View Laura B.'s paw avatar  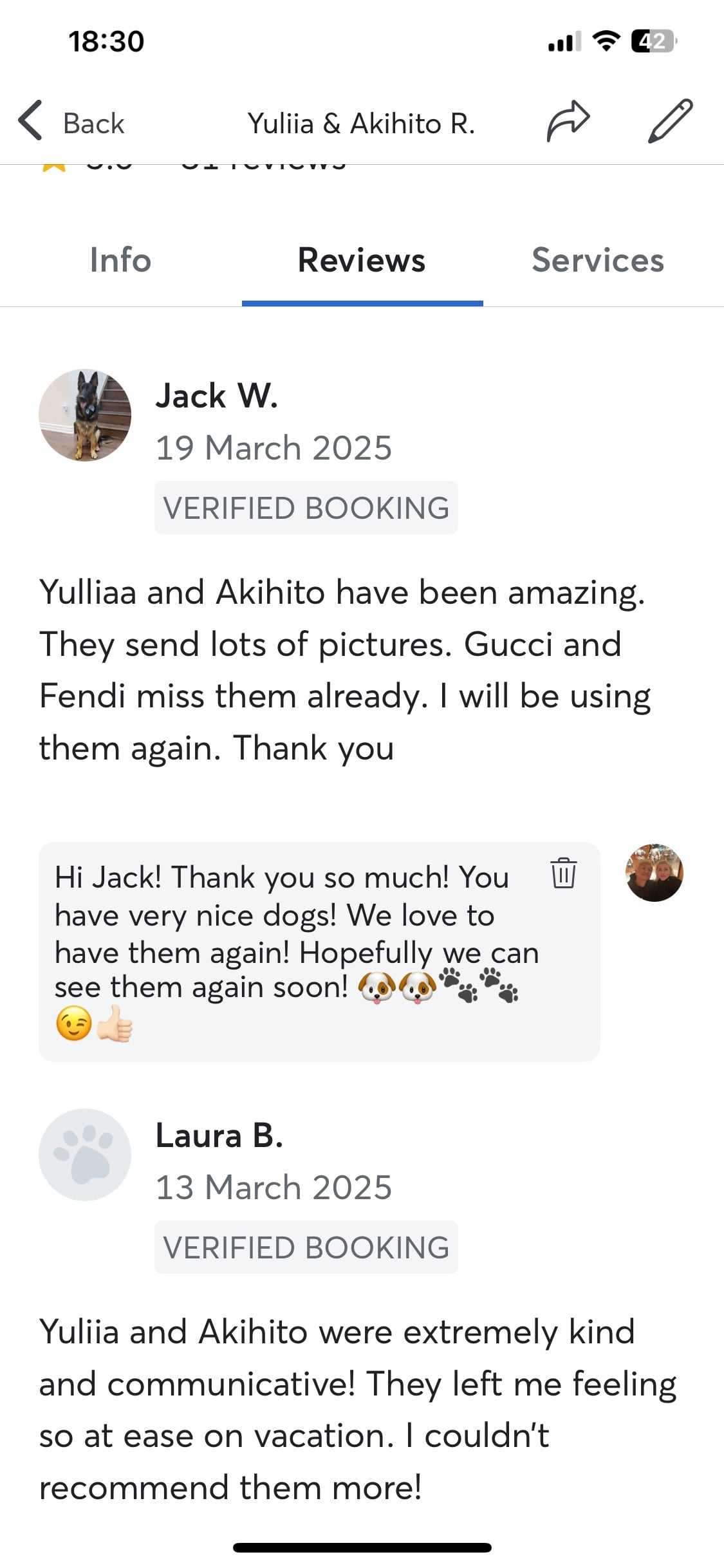85,1154
